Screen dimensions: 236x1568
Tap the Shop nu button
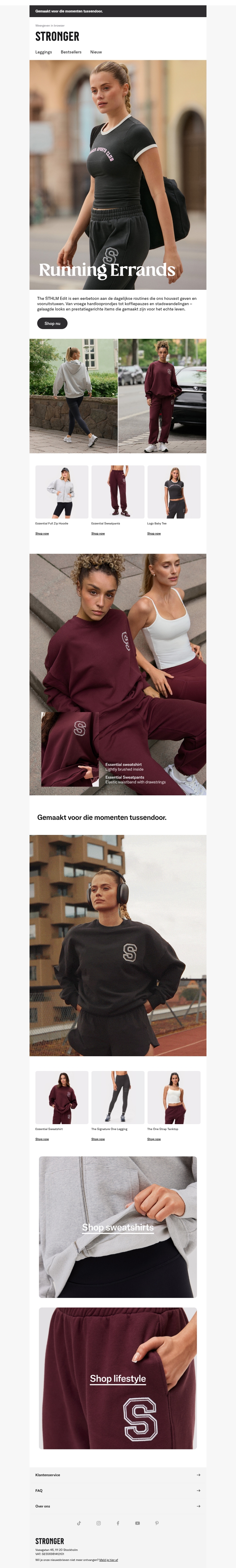tap(52, 323)
